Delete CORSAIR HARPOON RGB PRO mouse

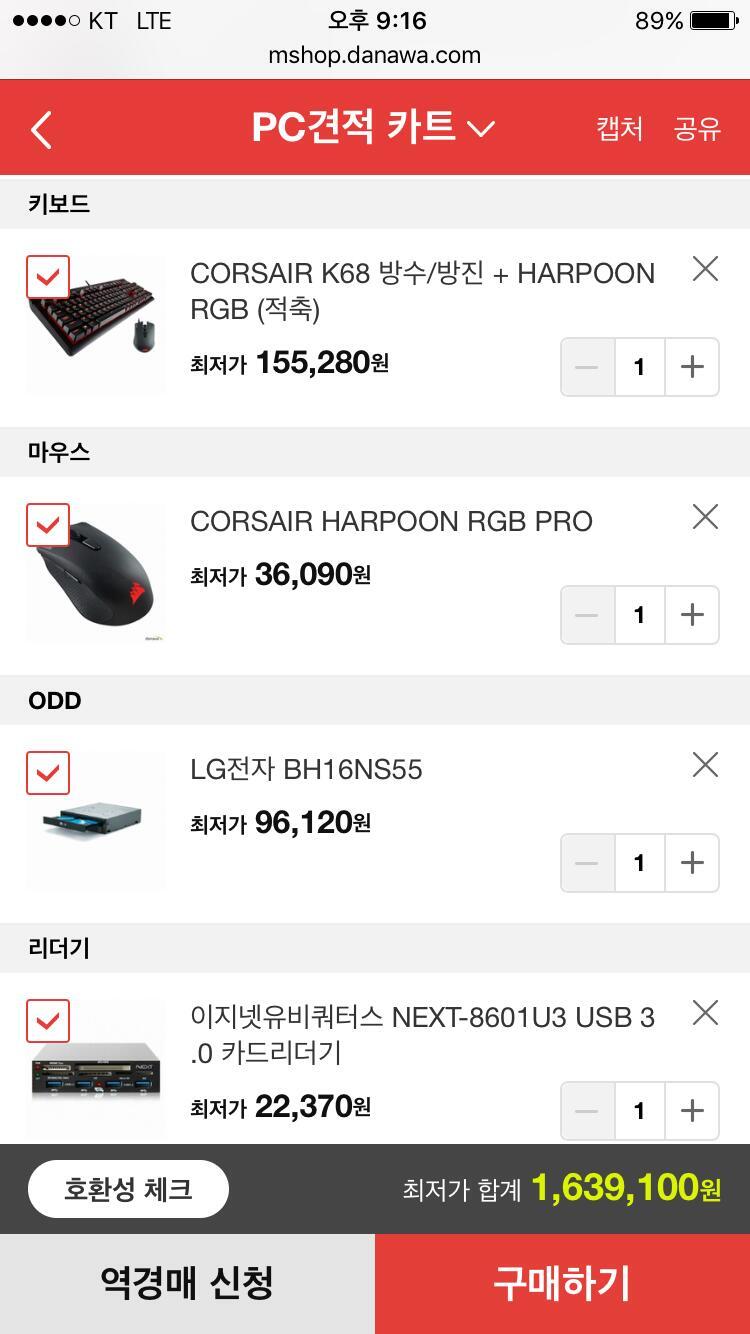coord(705,517)
